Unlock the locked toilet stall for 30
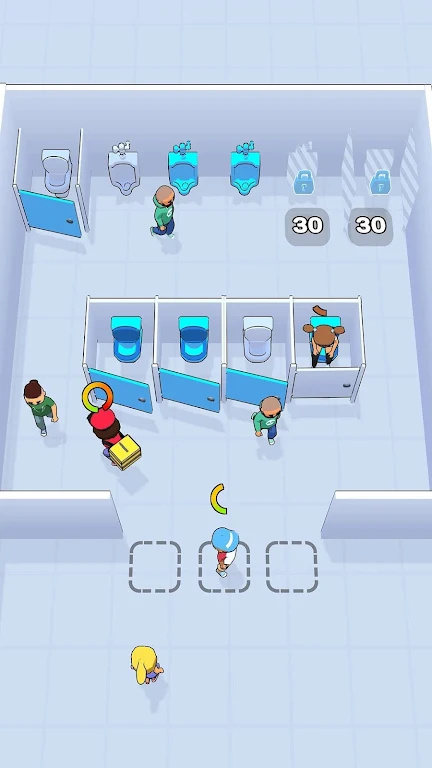 [x=371, y=226]
